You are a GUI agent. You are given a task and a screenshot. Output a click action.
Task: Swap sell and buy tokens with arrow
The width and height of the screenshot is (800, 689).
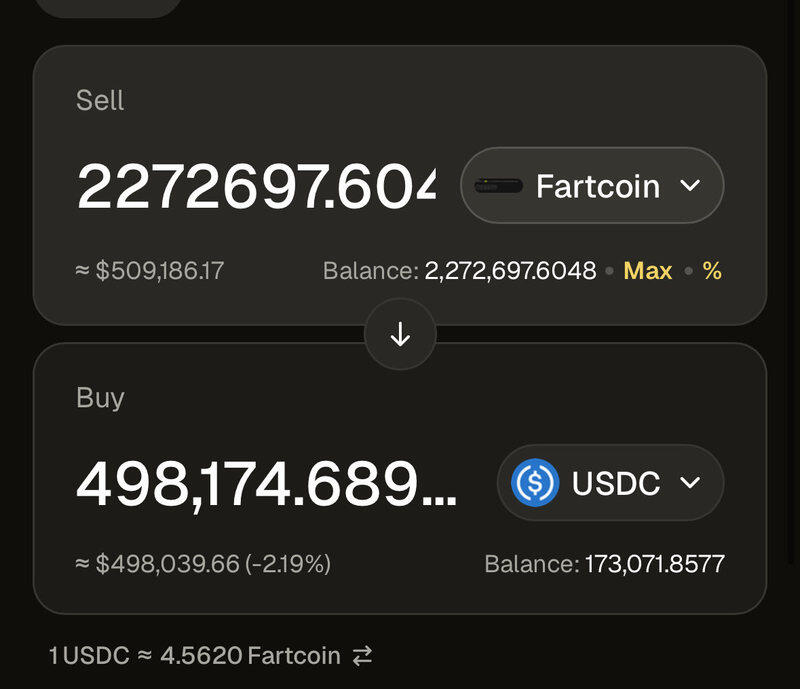point(400,335)
